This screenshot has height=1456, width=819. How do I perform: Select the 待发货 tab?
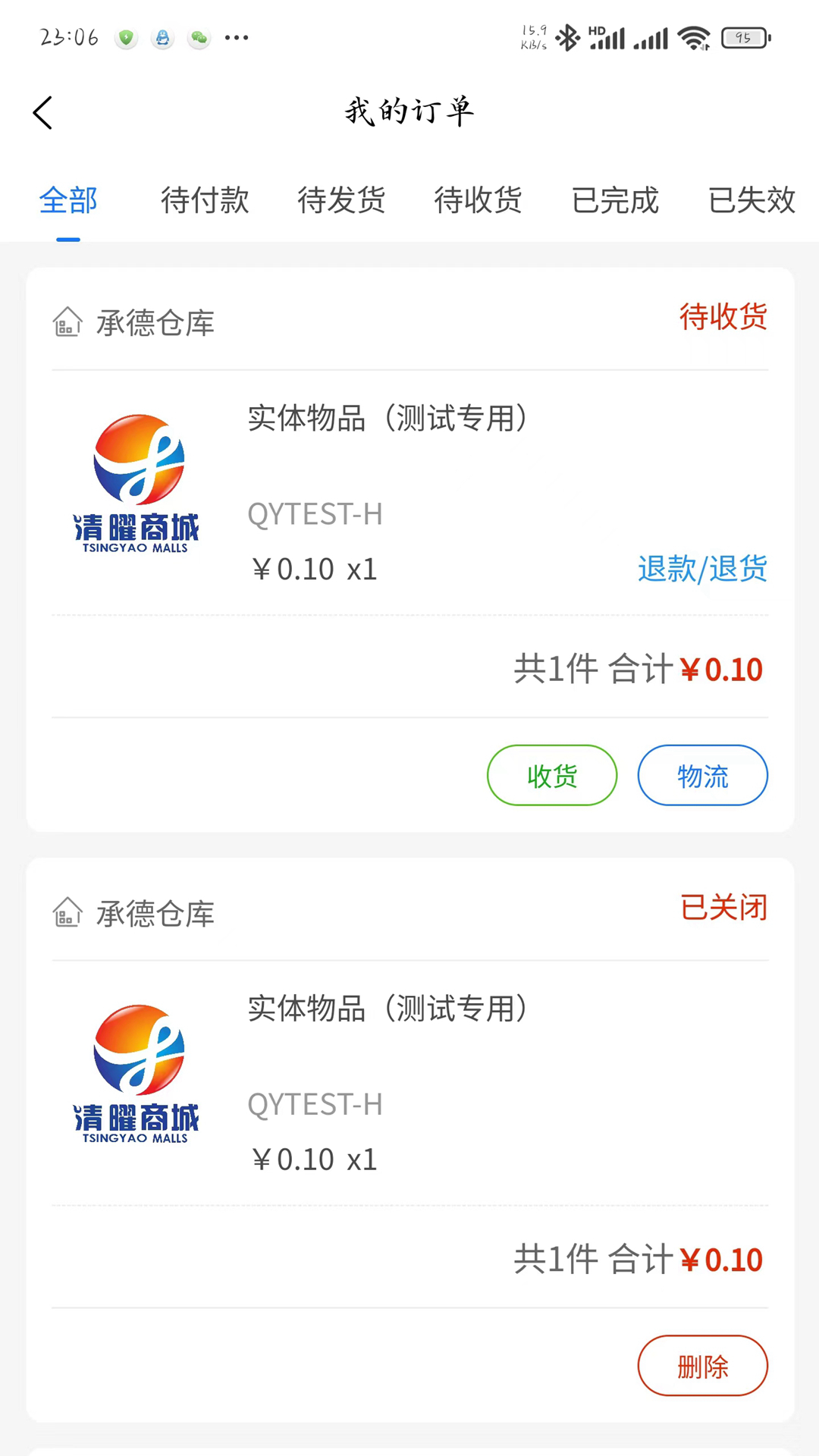pos(341,201)
